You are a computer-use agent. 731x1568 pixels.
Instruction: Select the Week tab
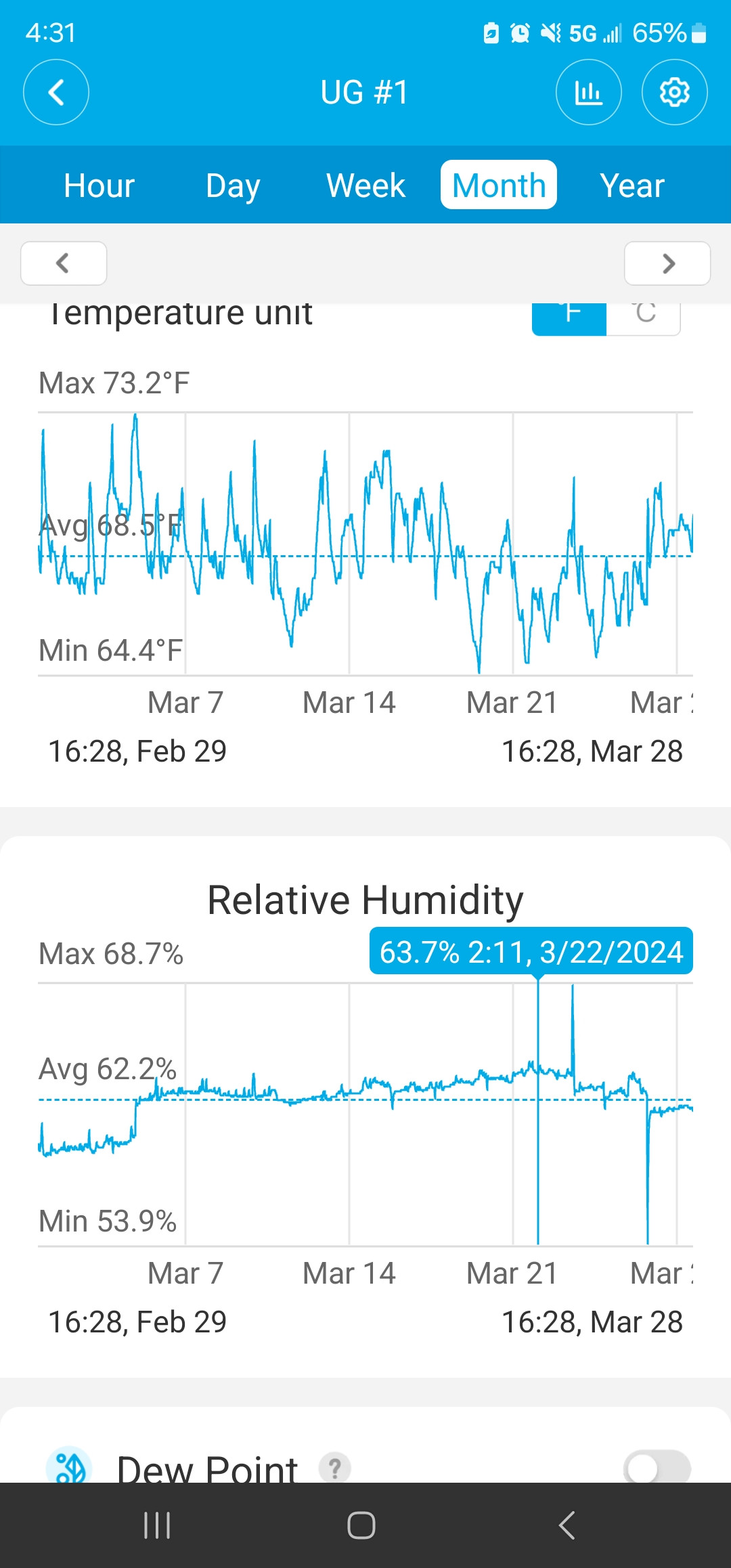[x=366, y=185]
